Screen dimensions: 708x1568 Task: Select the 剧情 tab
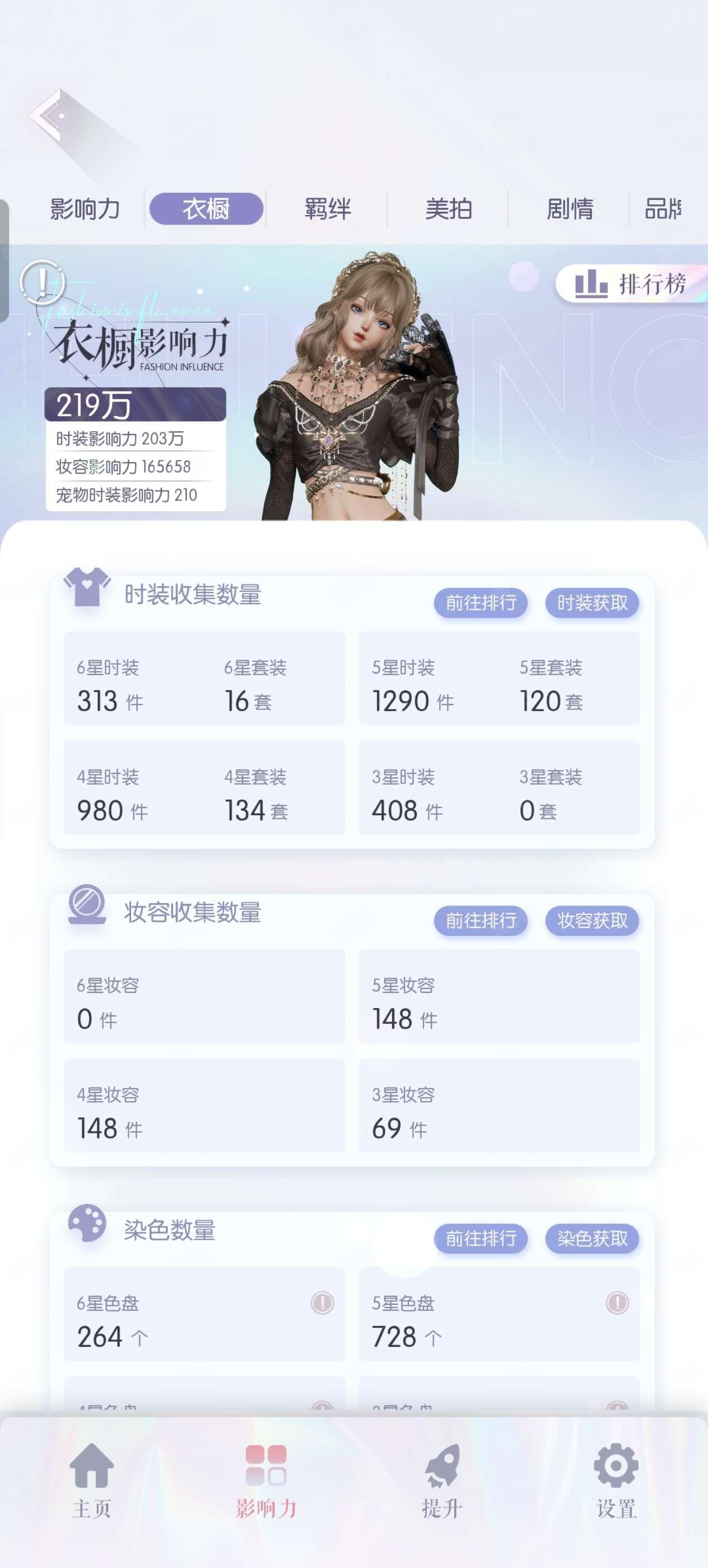click(x=570, y=209)
